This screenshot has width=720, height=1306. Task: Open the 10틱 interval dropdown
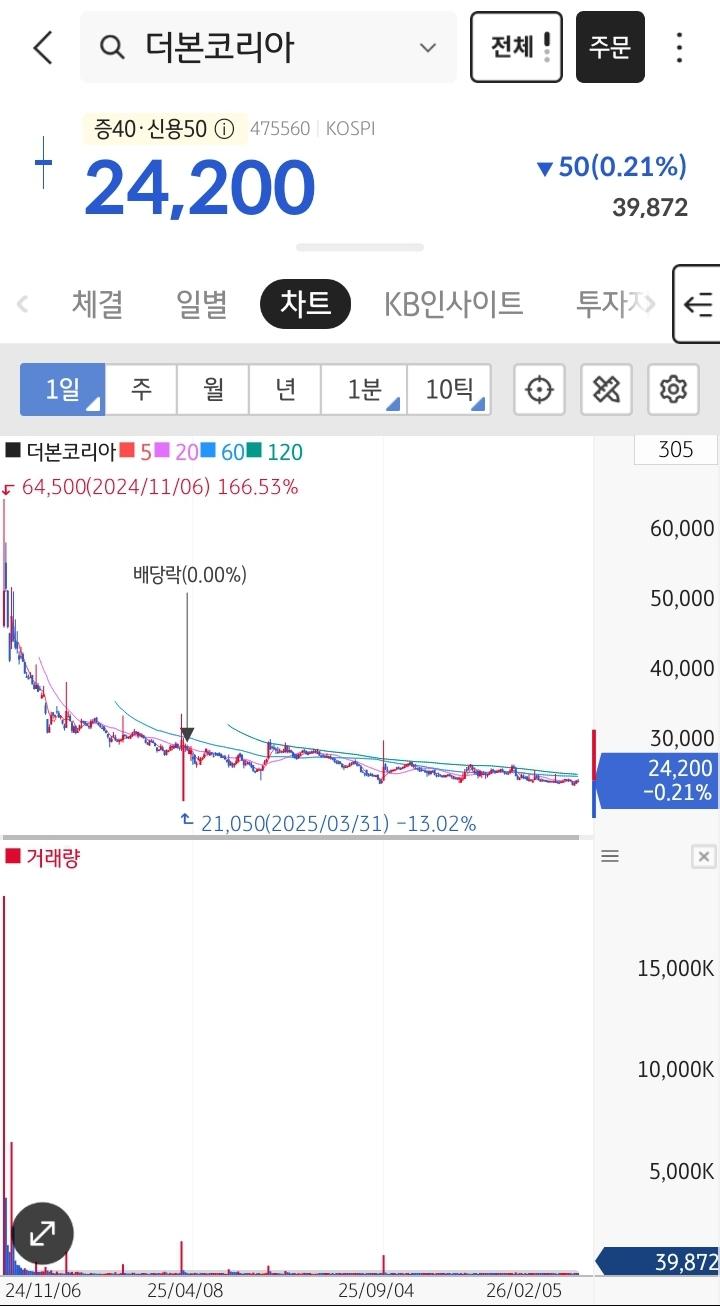click(x=448, y=390)
